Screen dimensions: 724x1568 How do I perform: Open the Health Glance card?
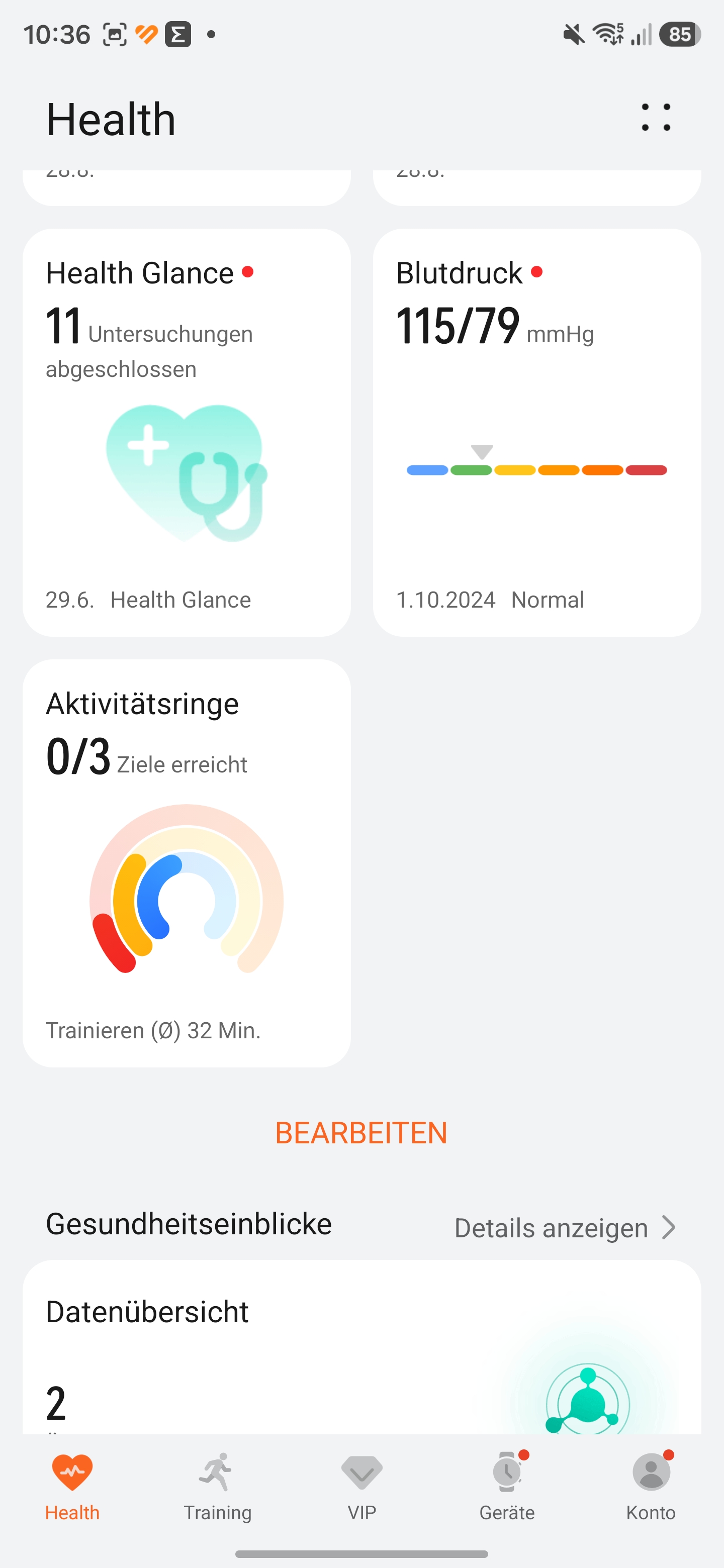(187, 432)
